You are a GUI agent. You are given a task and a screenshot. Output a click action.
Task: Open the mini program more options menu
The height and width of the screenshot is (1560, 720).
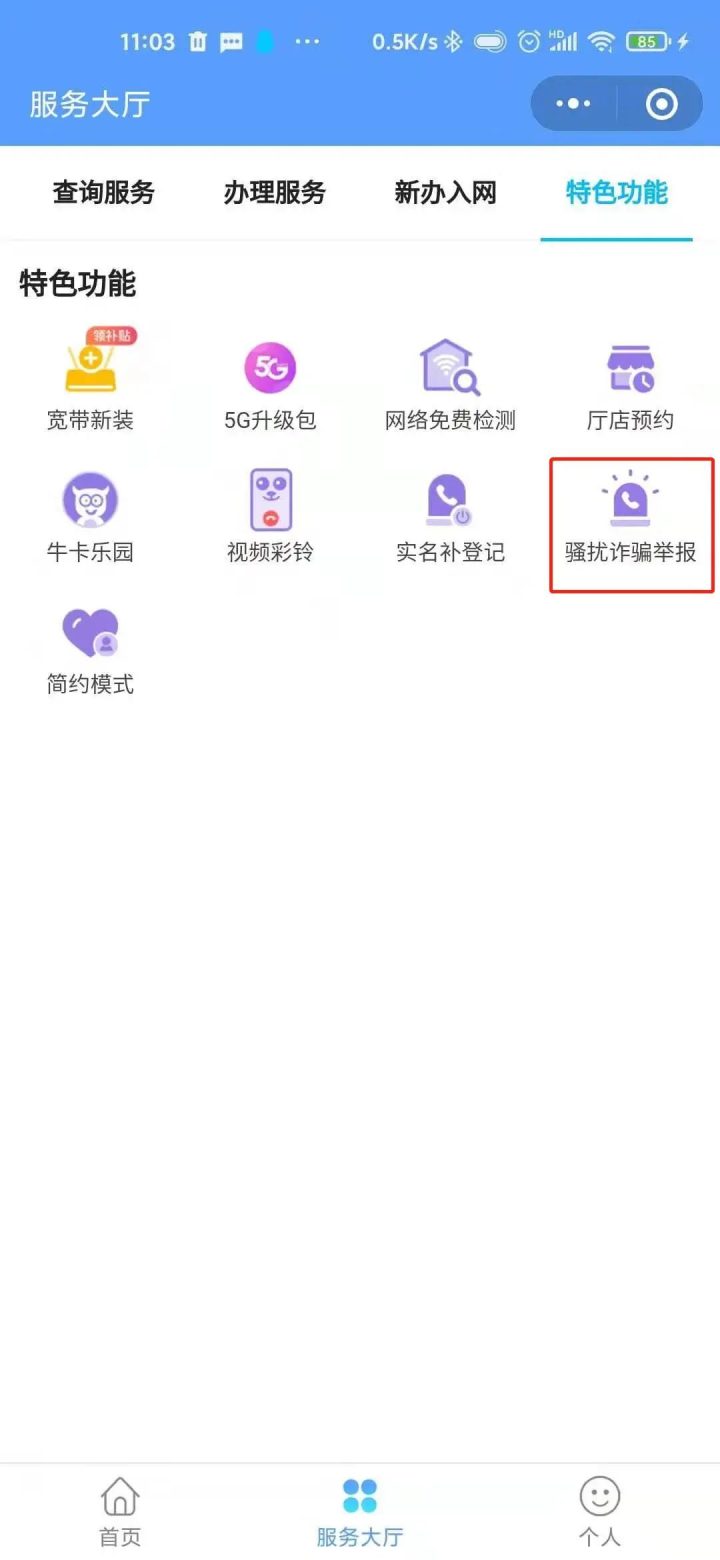click(573, 104)
